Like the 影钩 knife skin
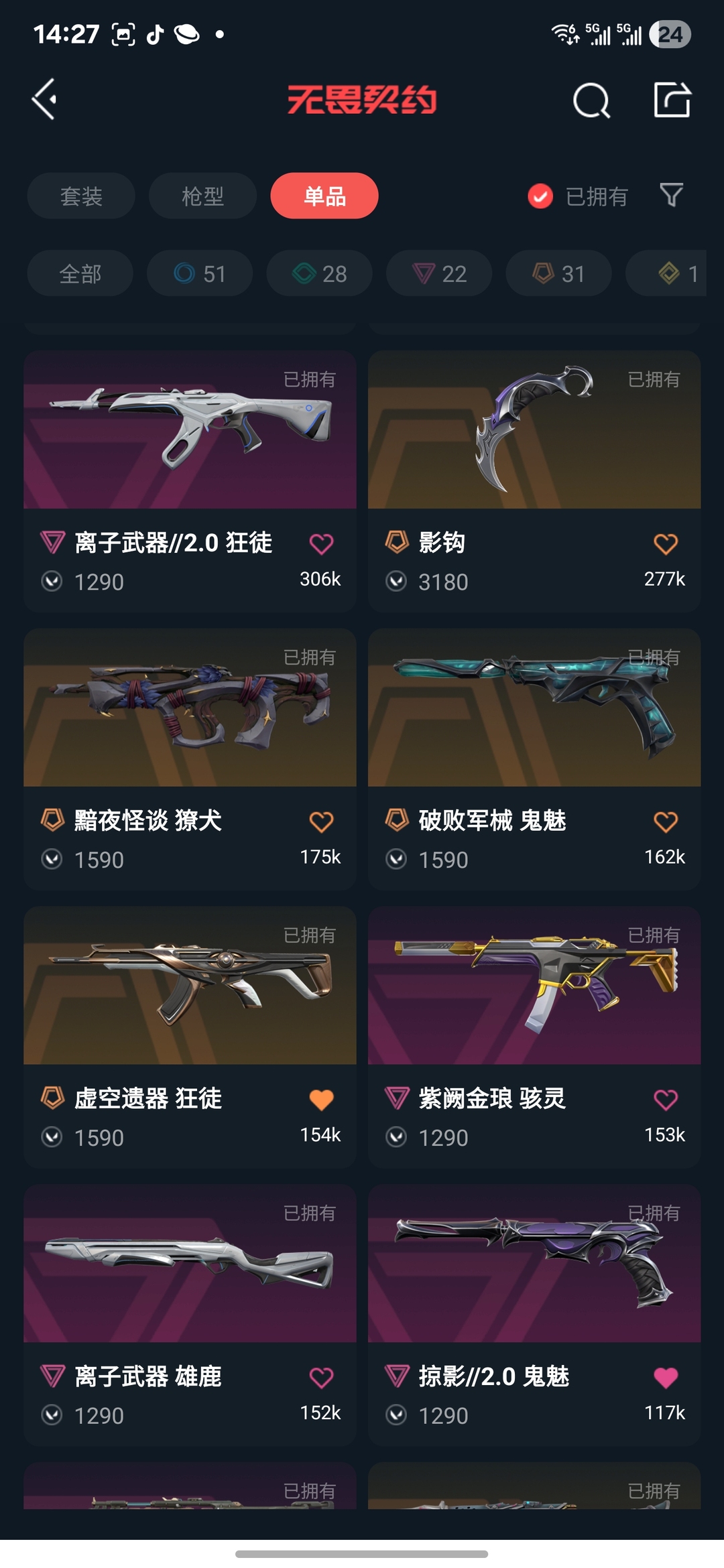The height and width of the screenshot is (1568, 724). [x=665, y=543]
